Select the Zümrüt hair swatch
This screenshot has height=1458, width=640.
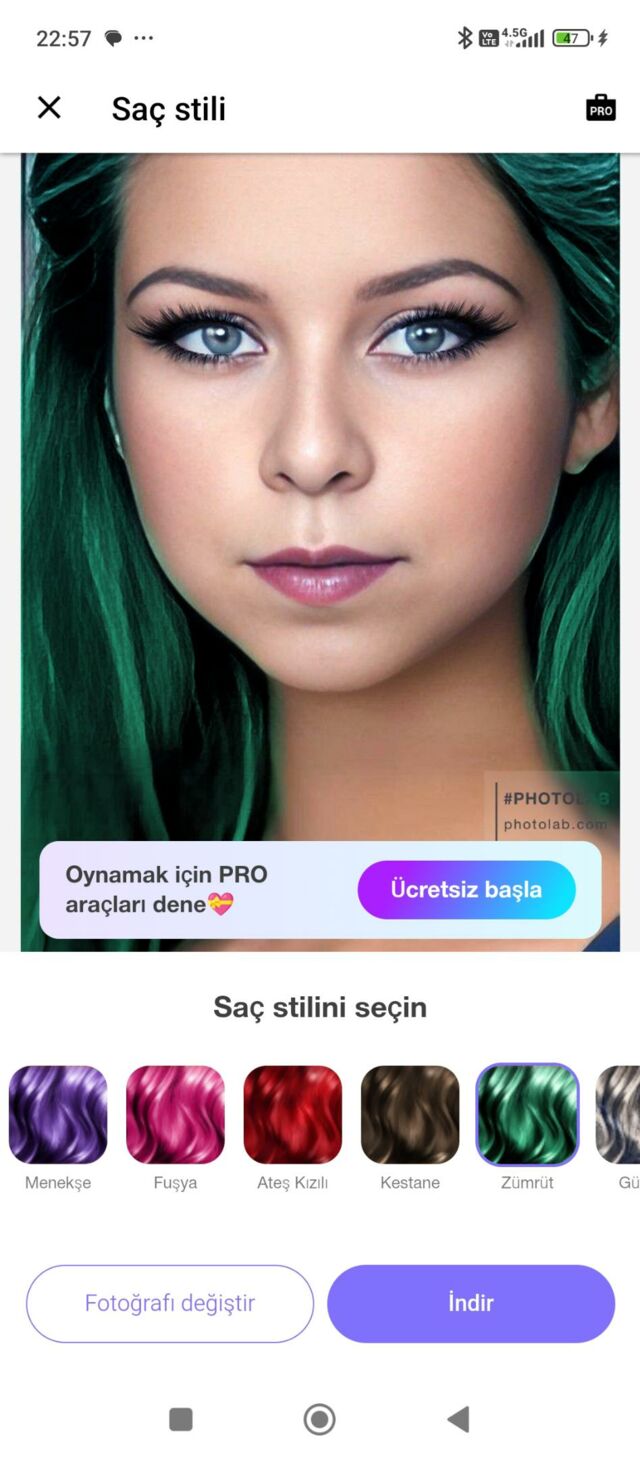pyautogui.click(x=527, y=1114)
